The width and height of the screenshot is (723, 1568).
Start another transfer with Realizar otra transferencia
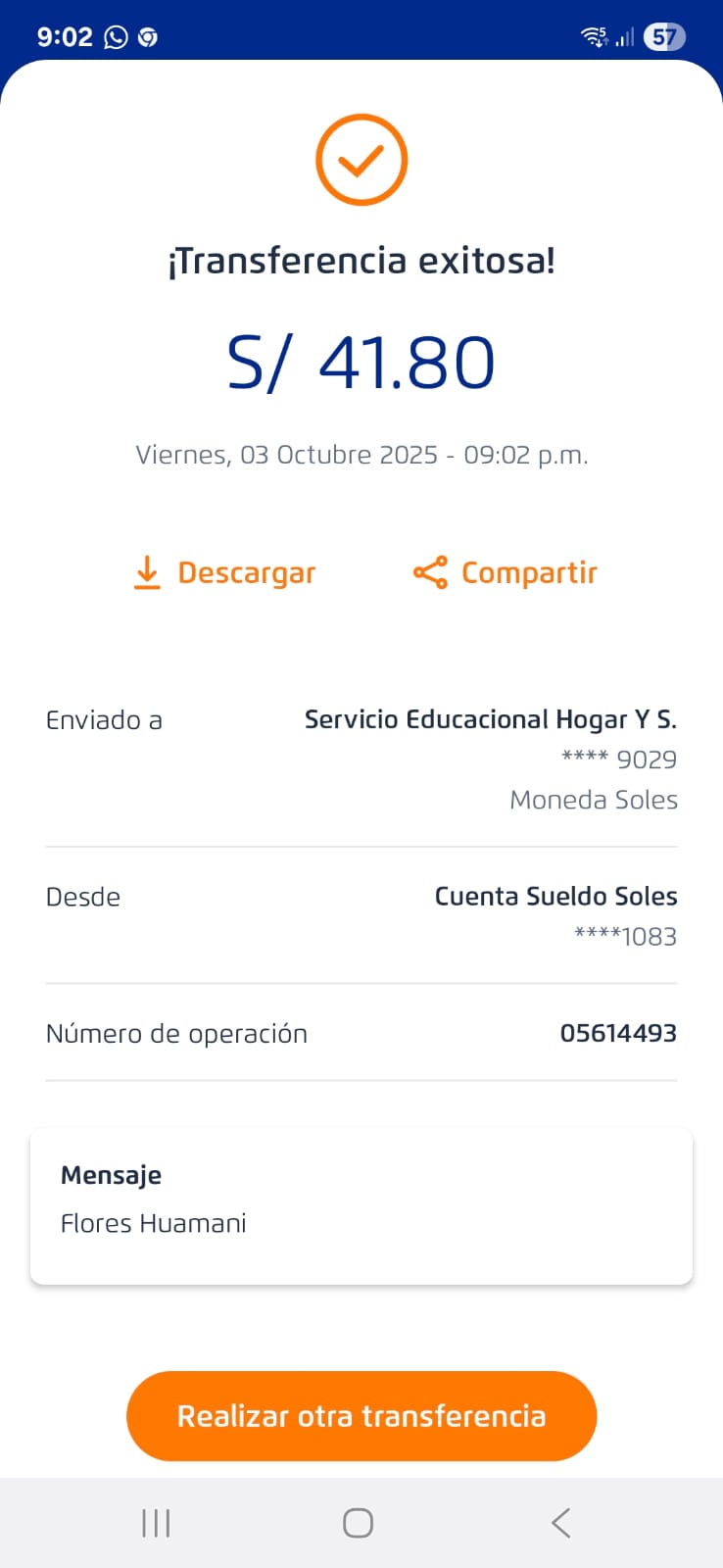click(361, 1416)
